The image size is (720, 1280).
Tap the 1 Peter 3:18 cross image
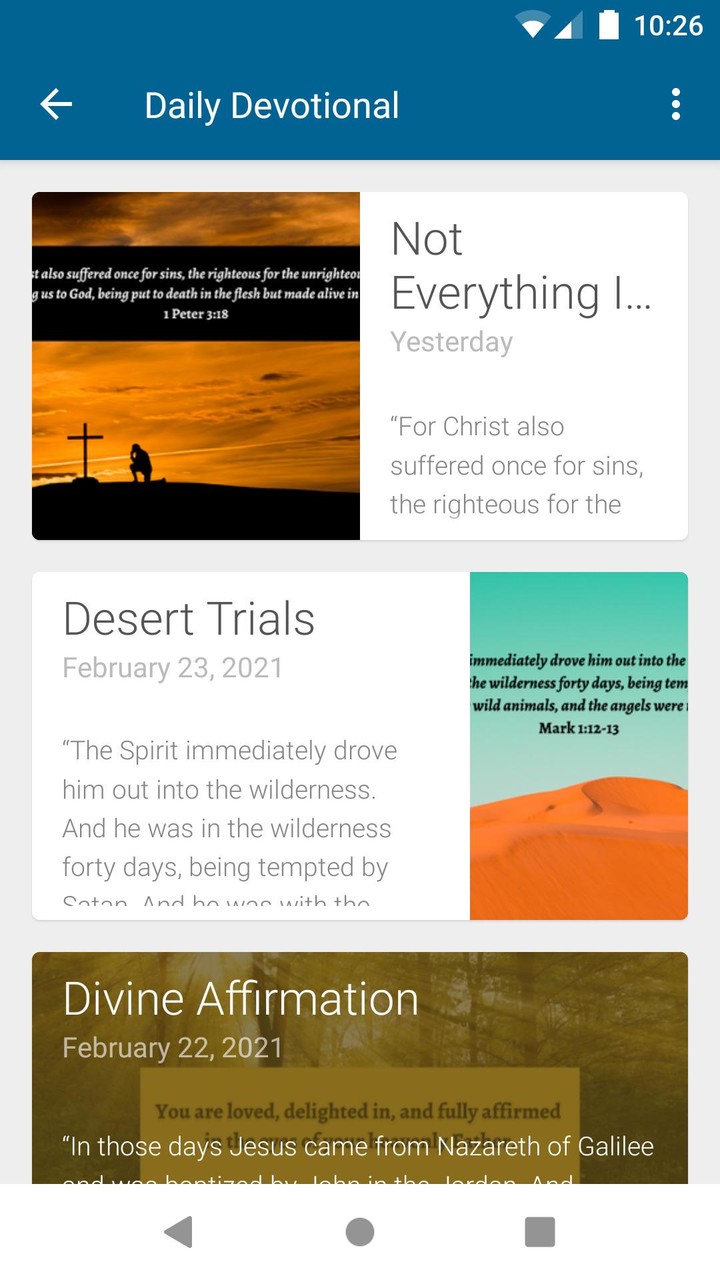click(196, 366)
